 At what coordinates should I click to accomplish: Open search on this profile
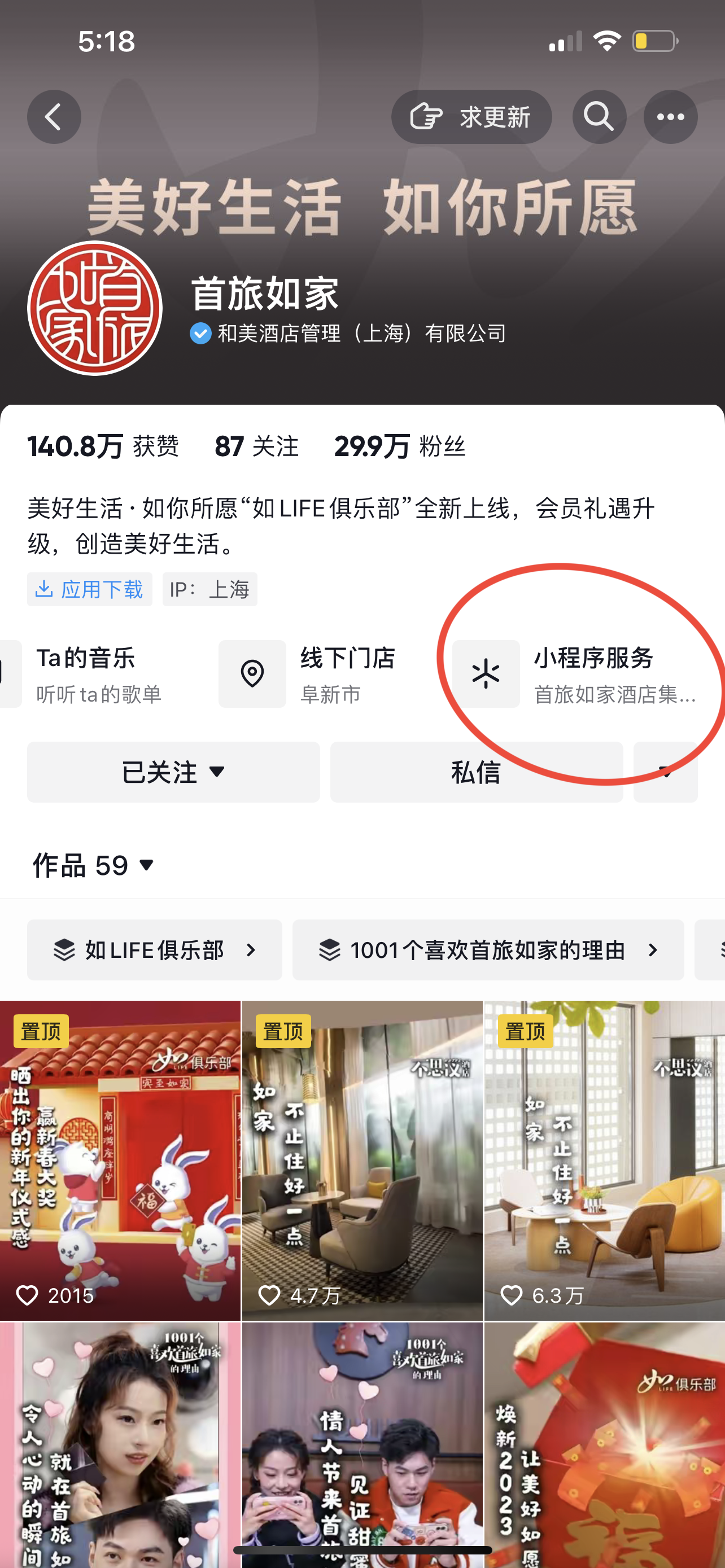point(599,117)
